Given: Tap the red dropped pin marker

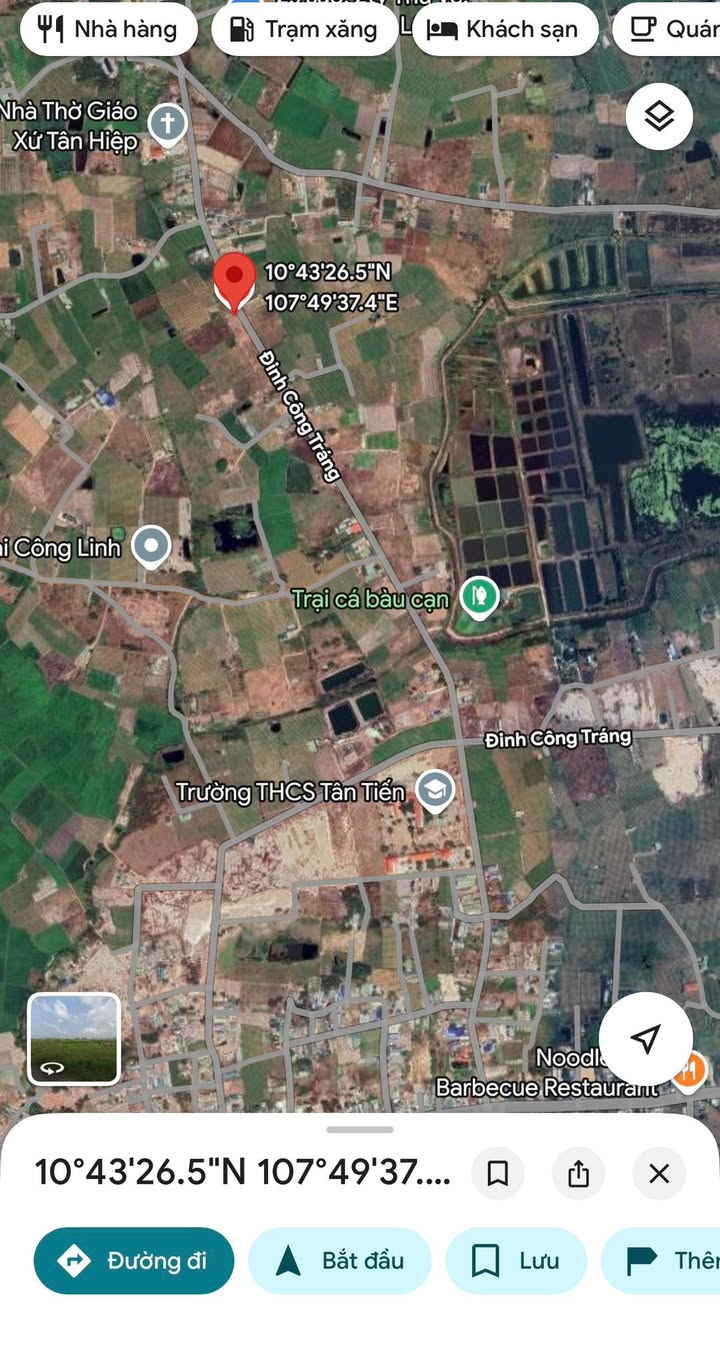Looking at the screenshot, I should point(235,280).
